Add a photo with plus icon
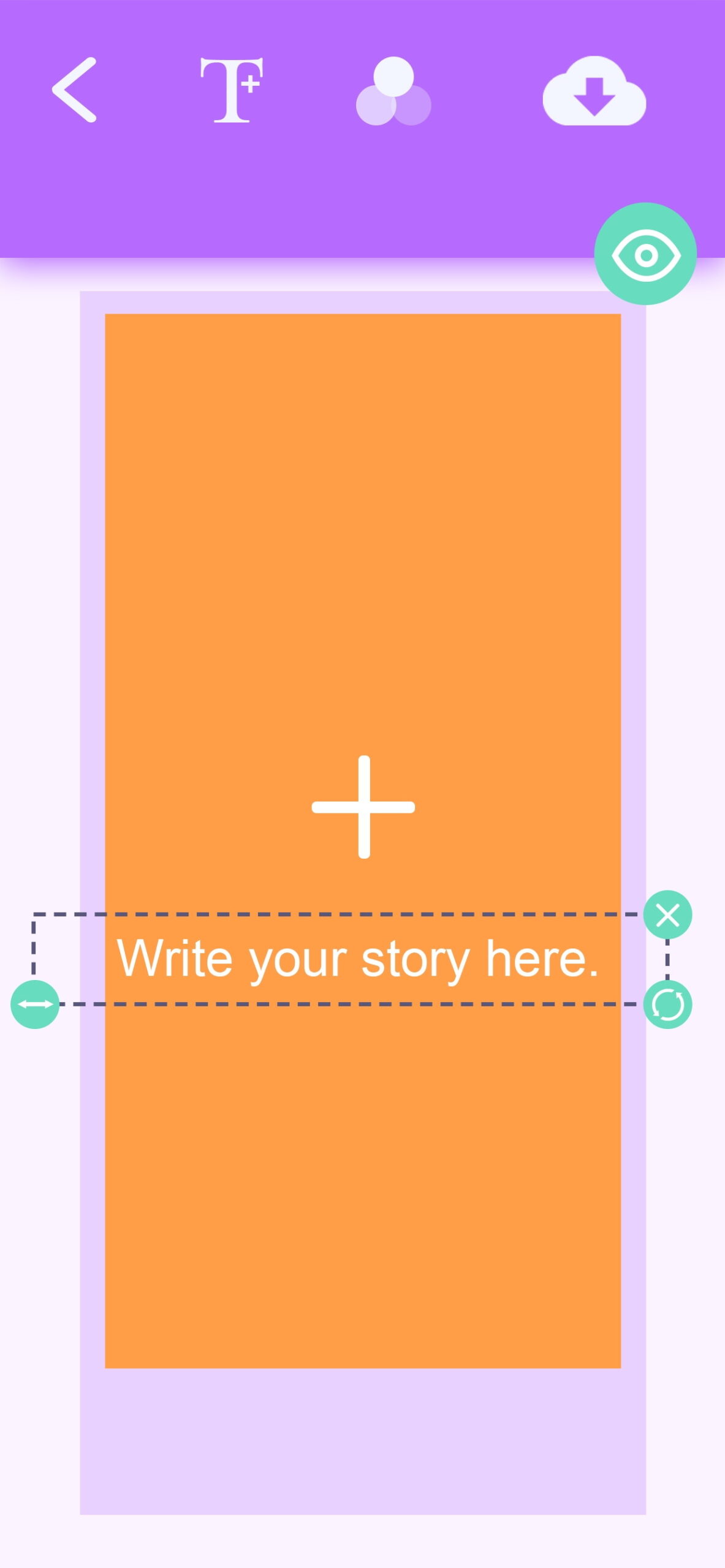Screen dimensions: 725x1568 (x=363, y=807)
